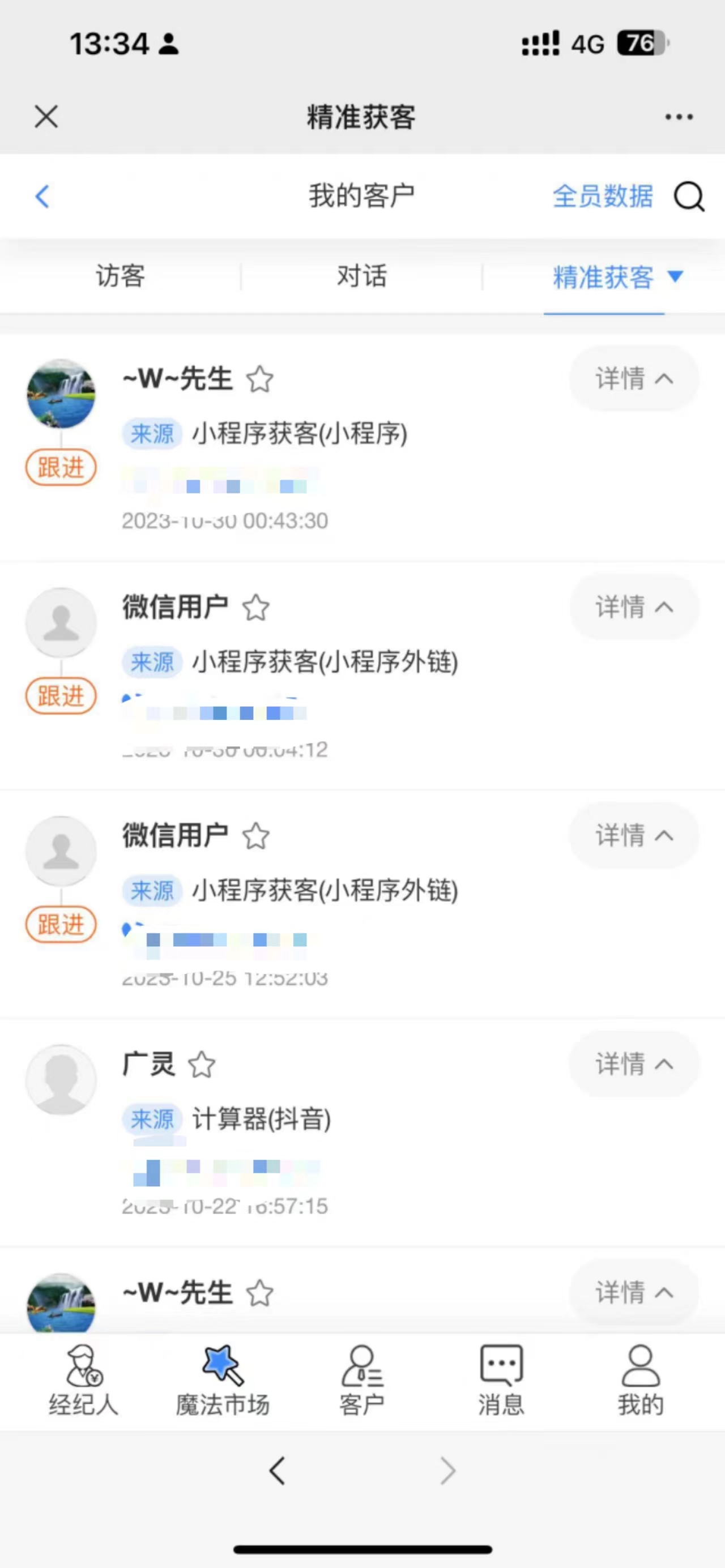This screenshot has height=1568, width=725.
Task: Switch to the 访客 tab
Action: click(x=121, y=276)
